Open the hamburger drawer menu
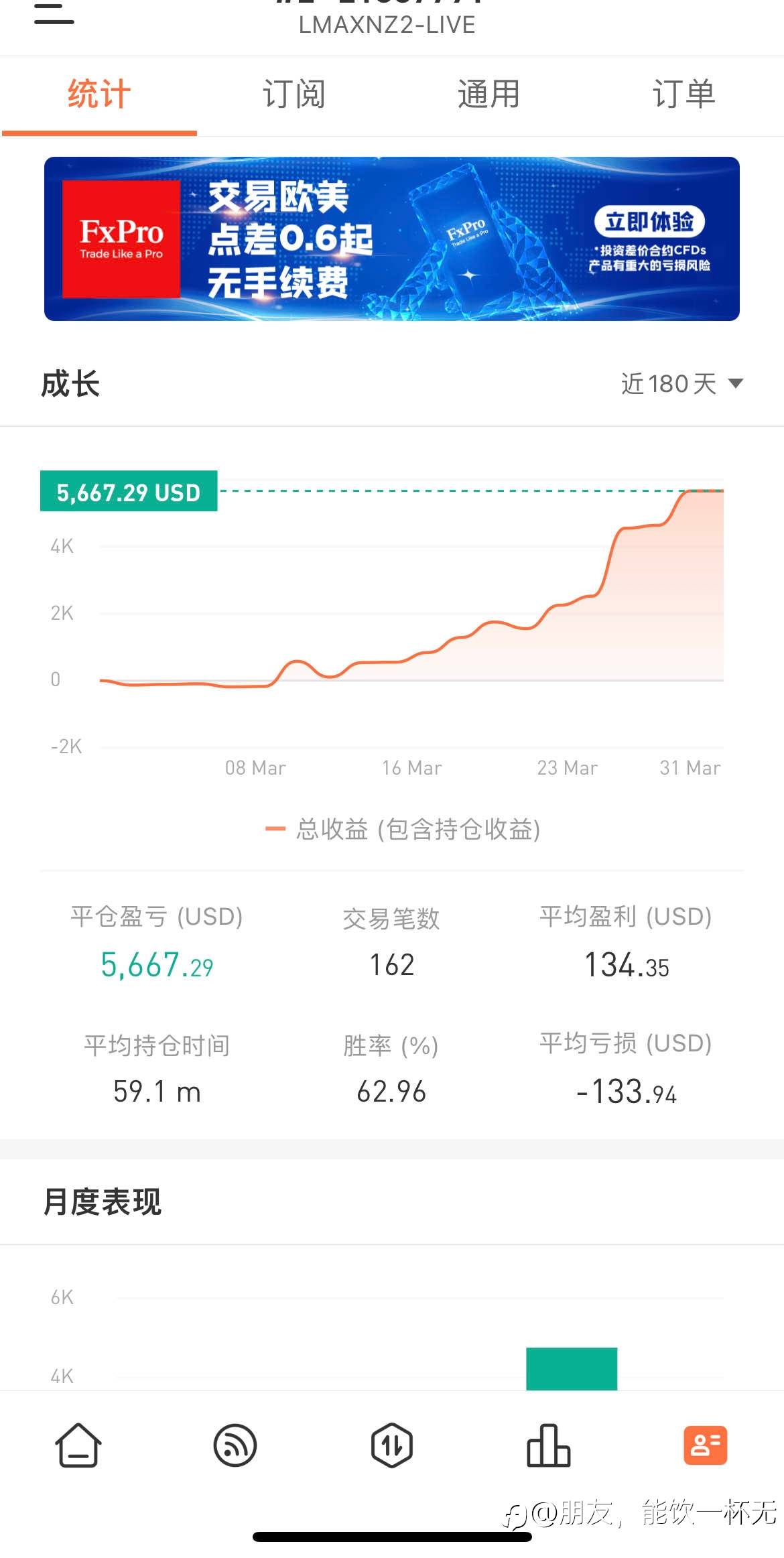The width and height of the screenshot is (784, 1558). [54, 13]
